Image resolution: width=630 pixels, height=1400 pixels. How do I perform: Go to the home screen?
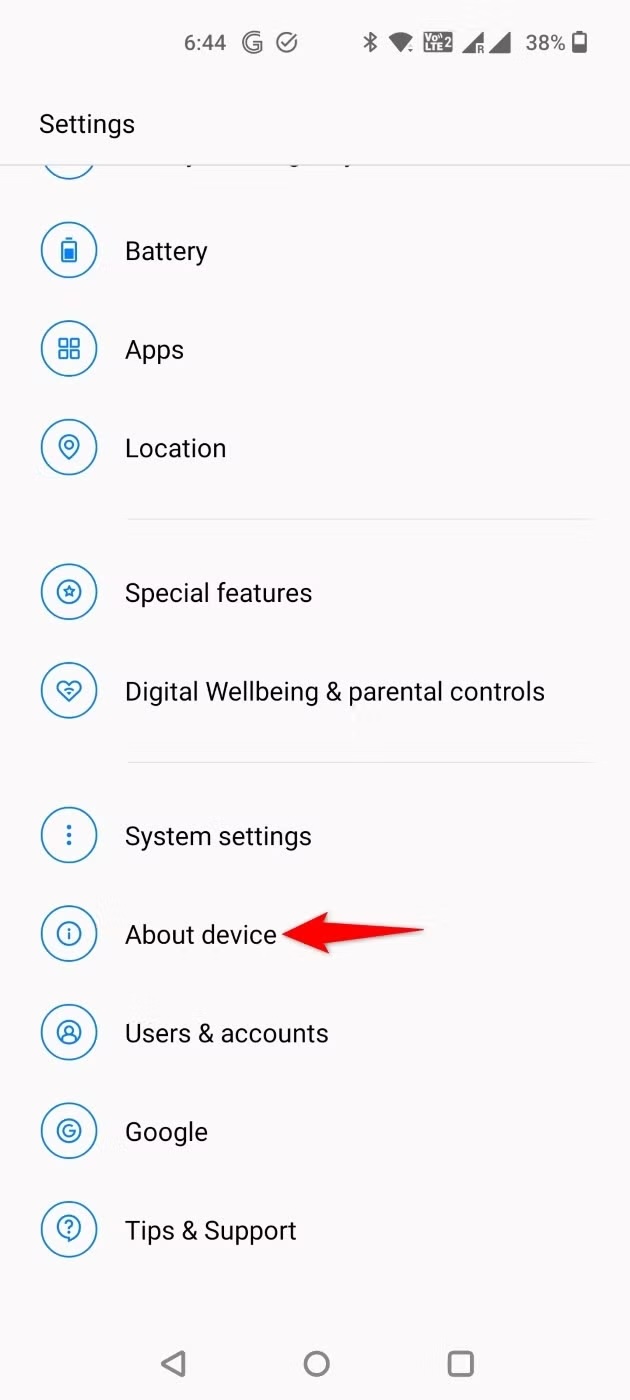click(316, 1363)
